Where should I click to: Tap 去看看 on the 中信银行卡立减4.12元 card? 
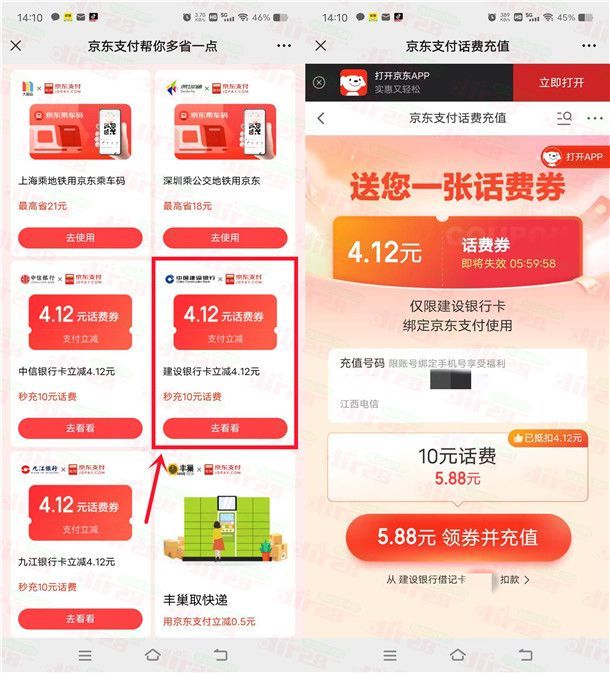(x=80, y=428)
